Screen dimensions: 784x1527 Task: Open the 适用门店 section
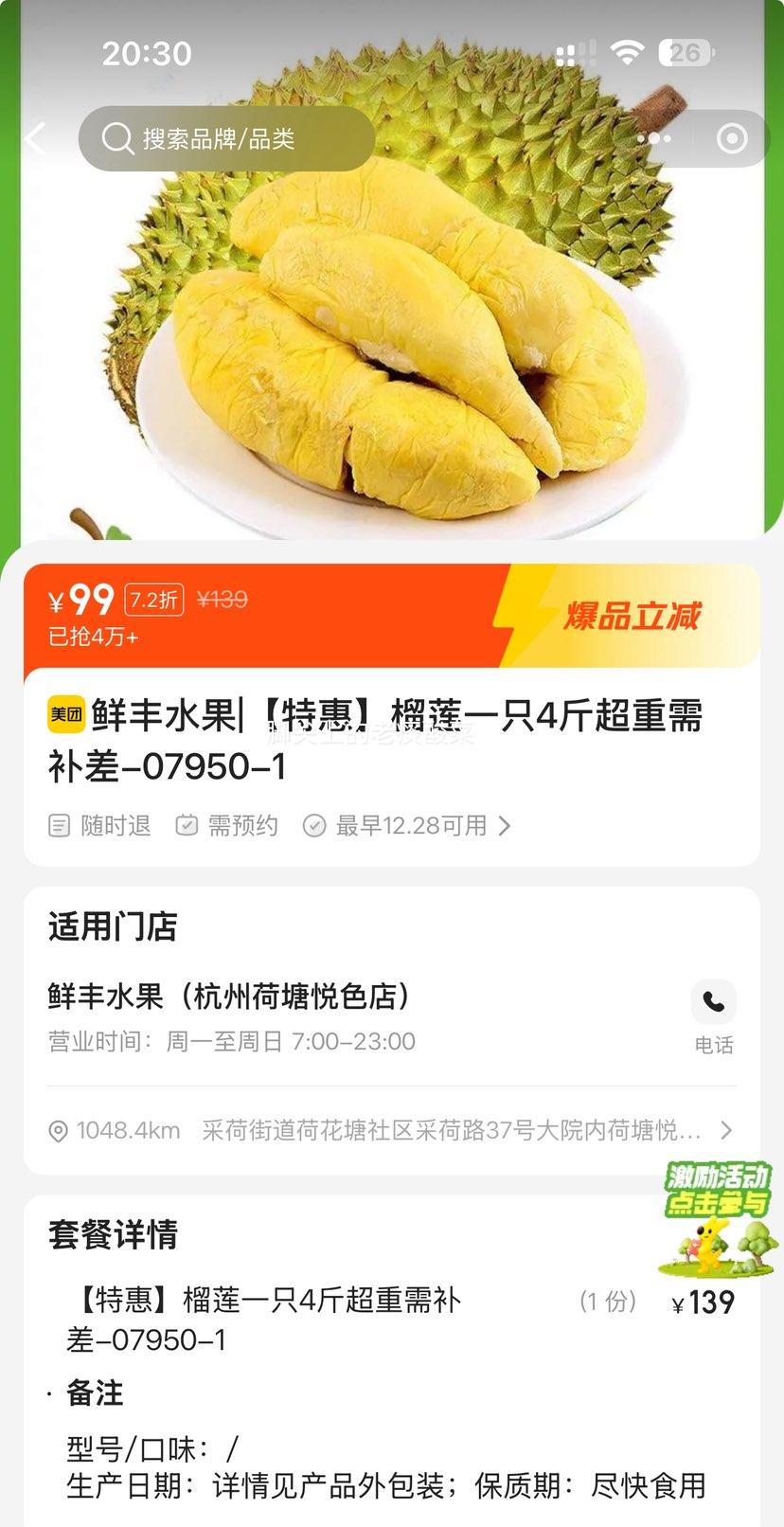coord(112,927)
